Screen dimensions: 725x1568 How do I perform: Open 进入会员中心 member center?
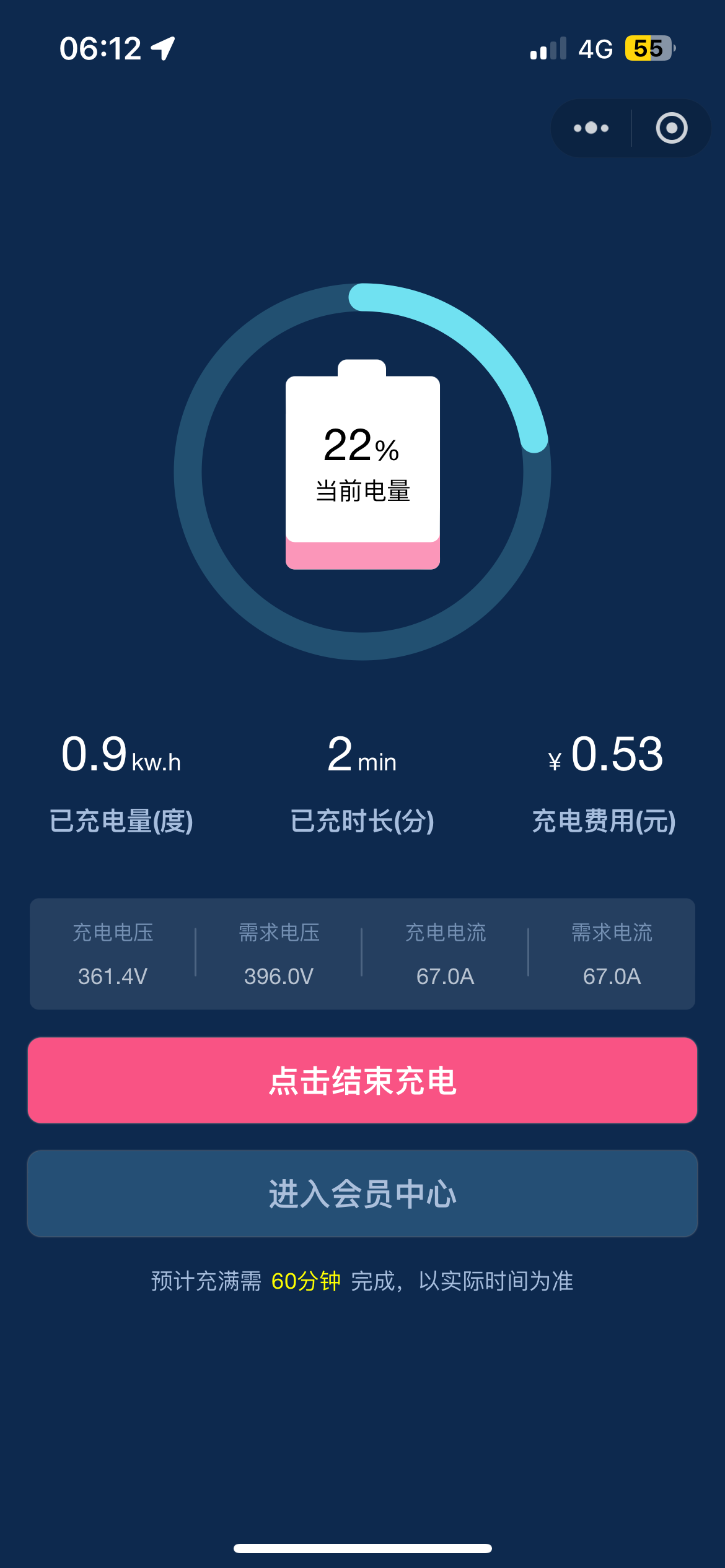pos(362,1193)
